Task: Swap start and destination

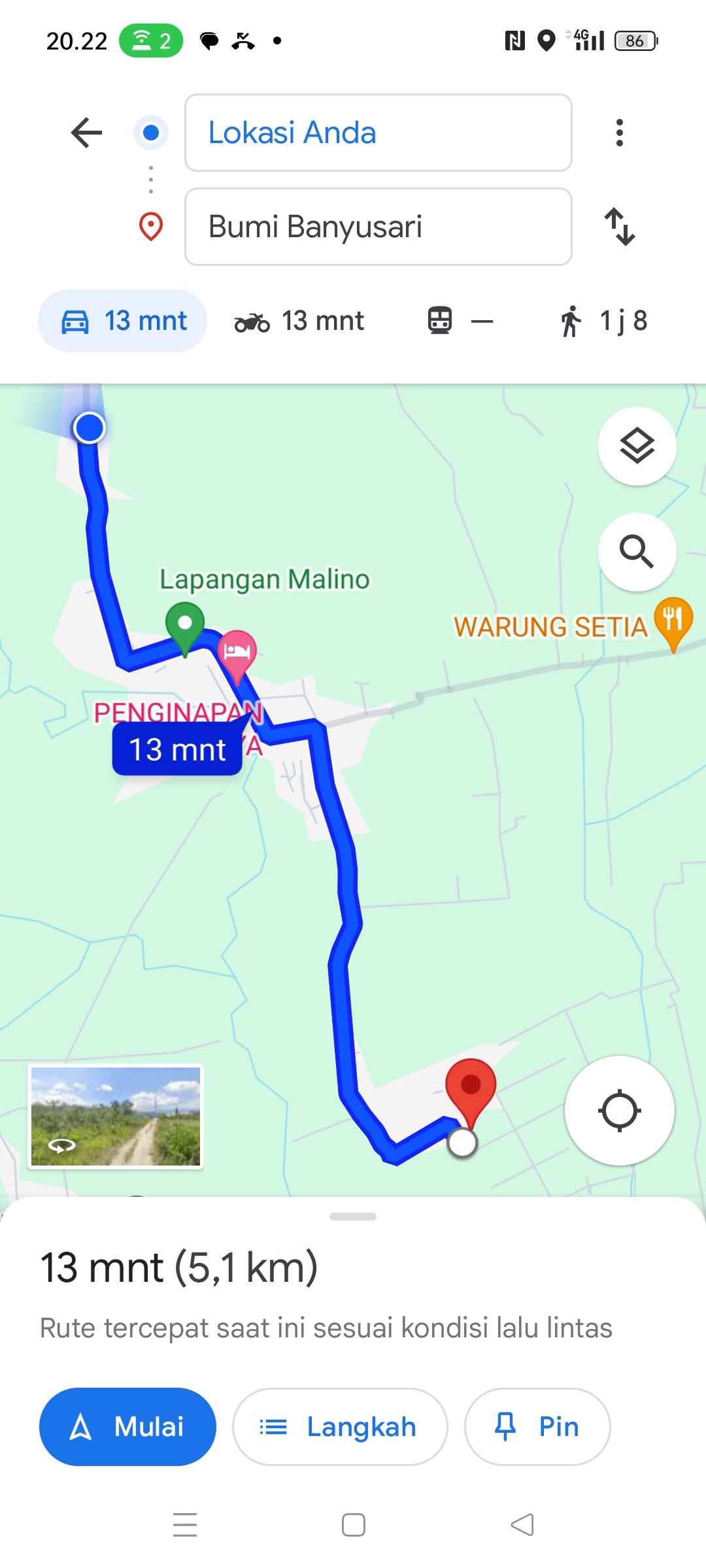Action: [620, 227]
